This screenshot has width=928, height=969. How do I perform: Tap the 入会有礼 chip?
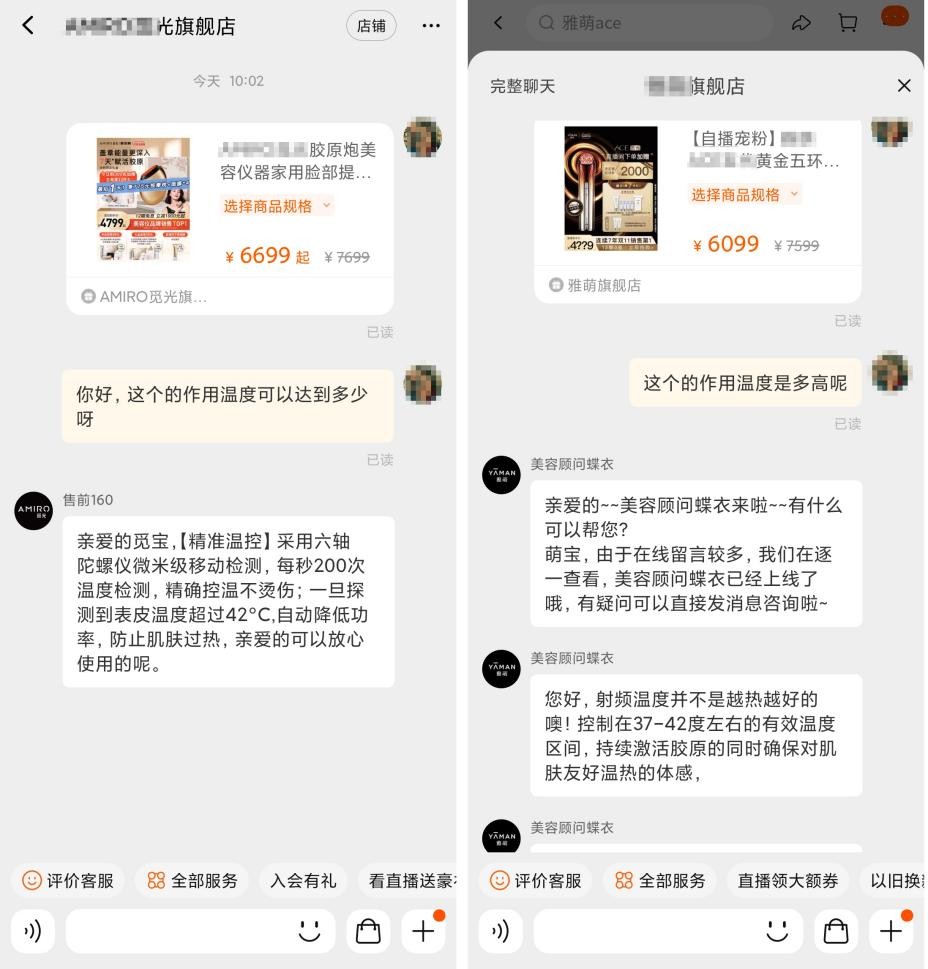tap(303, 881)
